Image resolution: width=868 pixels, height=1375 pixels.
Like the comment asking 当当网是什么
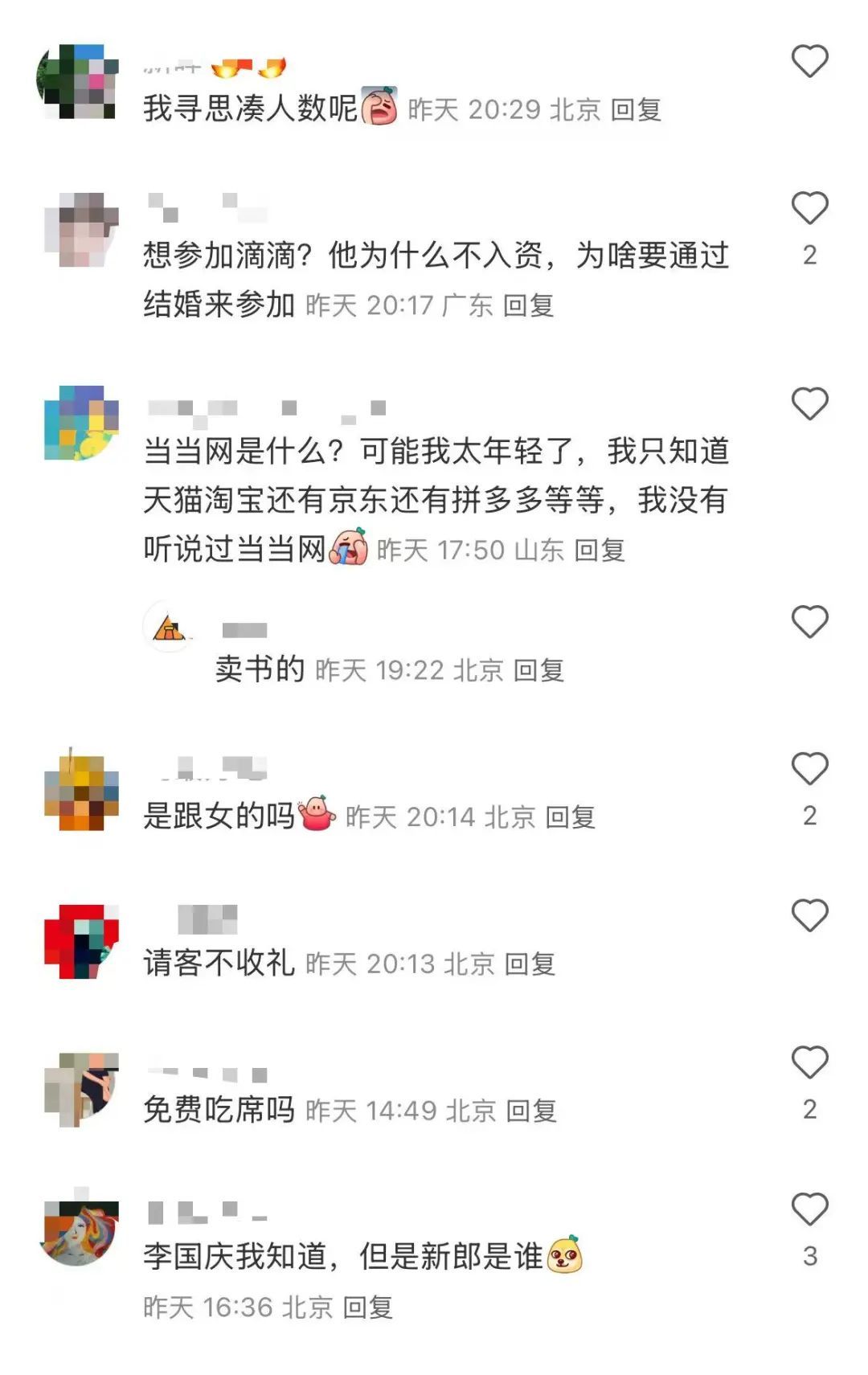point(809,404)
